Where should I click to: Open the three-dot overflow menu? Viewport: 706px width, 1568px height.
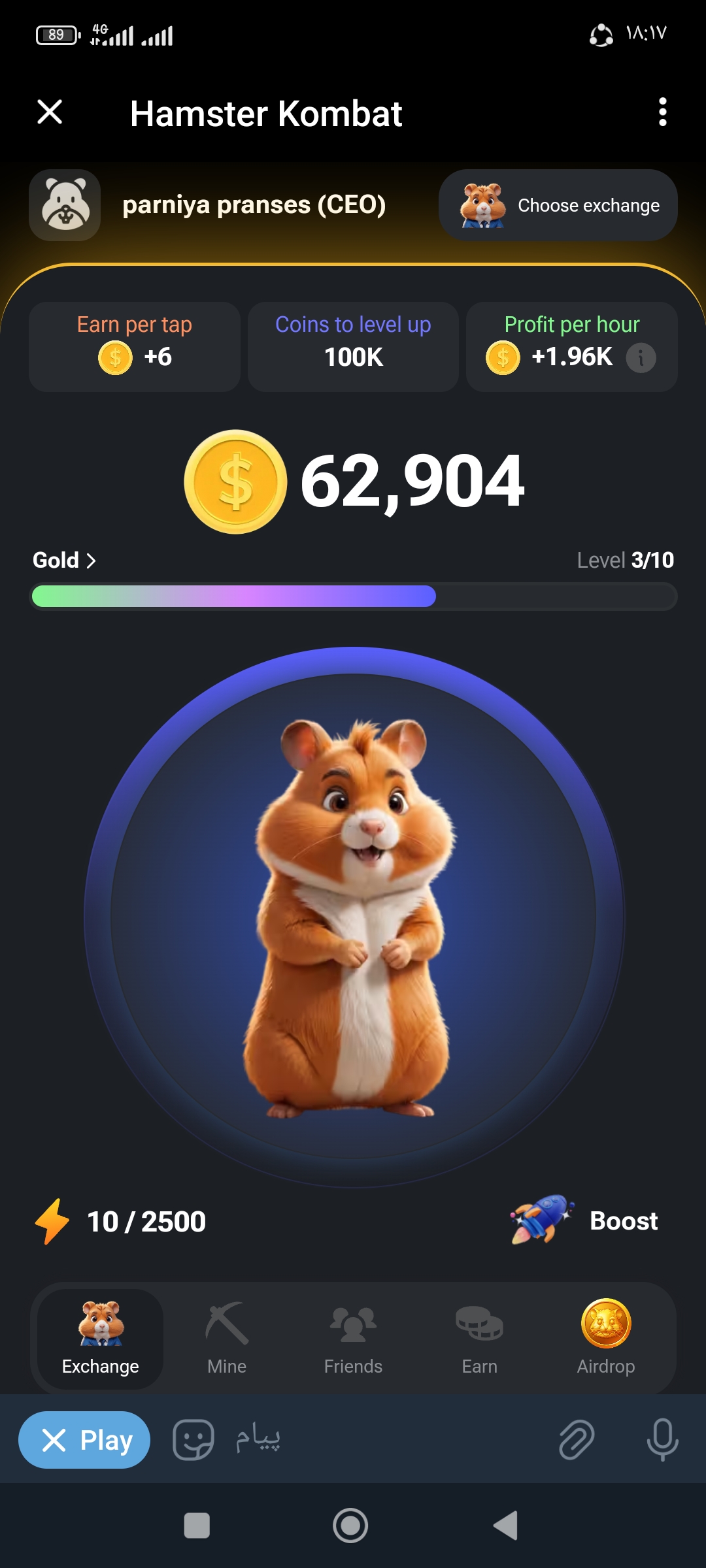662,112
